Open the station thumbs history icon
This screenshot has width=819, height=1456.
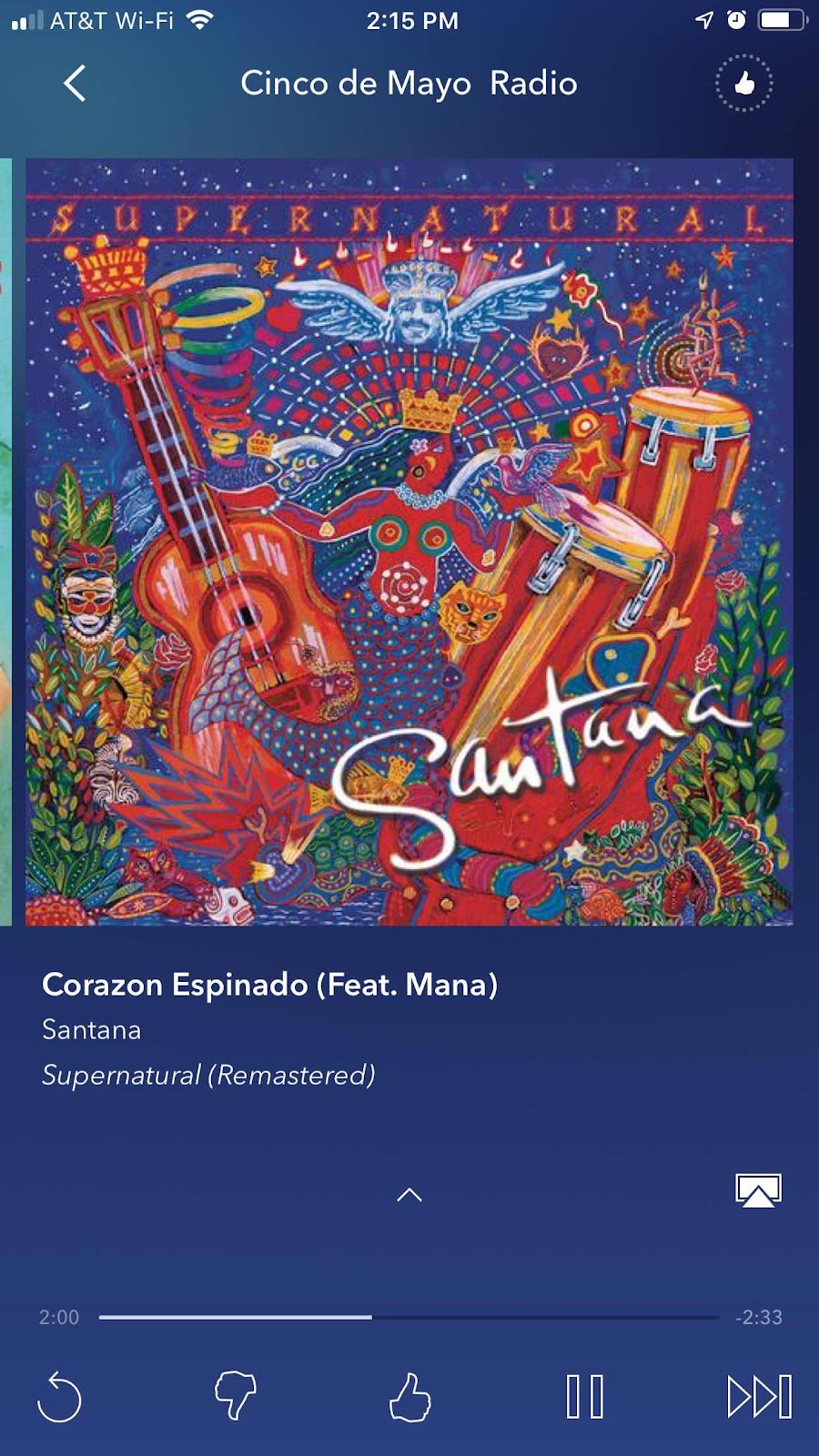(x=743, y=84)
